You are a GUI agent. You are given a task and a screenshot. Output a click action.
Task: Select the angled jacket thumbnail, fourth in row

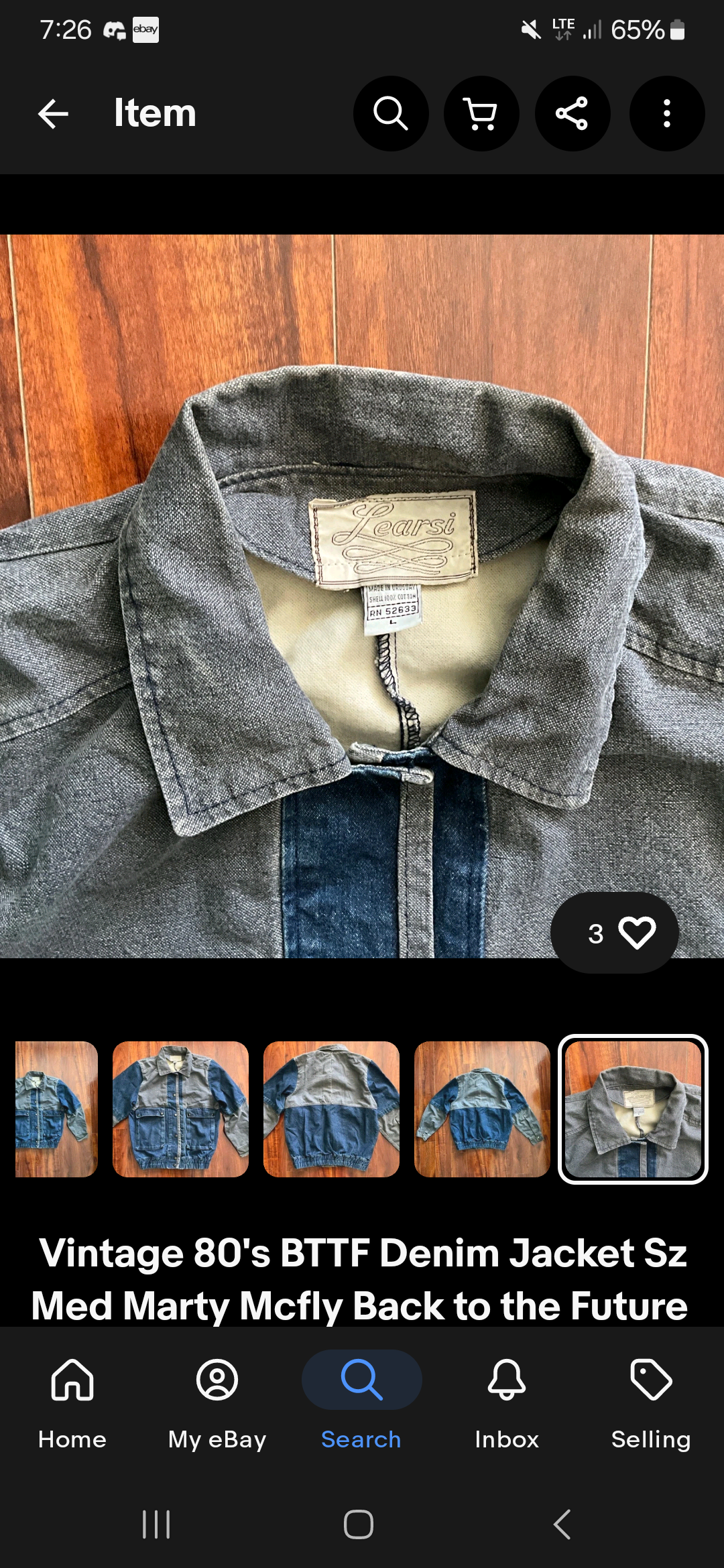pos(482,1109)
